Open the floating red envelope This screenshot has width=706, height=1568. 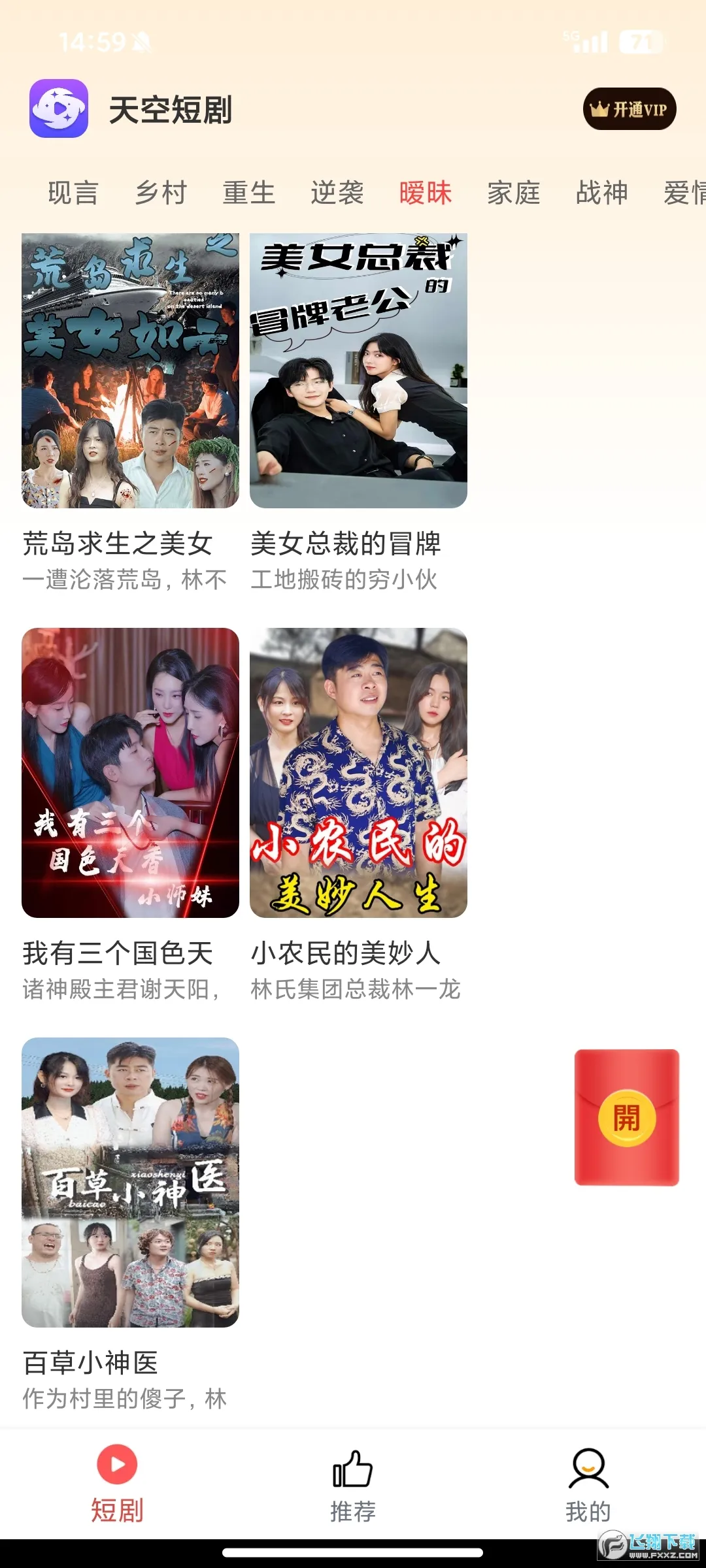click(626, 1117)
